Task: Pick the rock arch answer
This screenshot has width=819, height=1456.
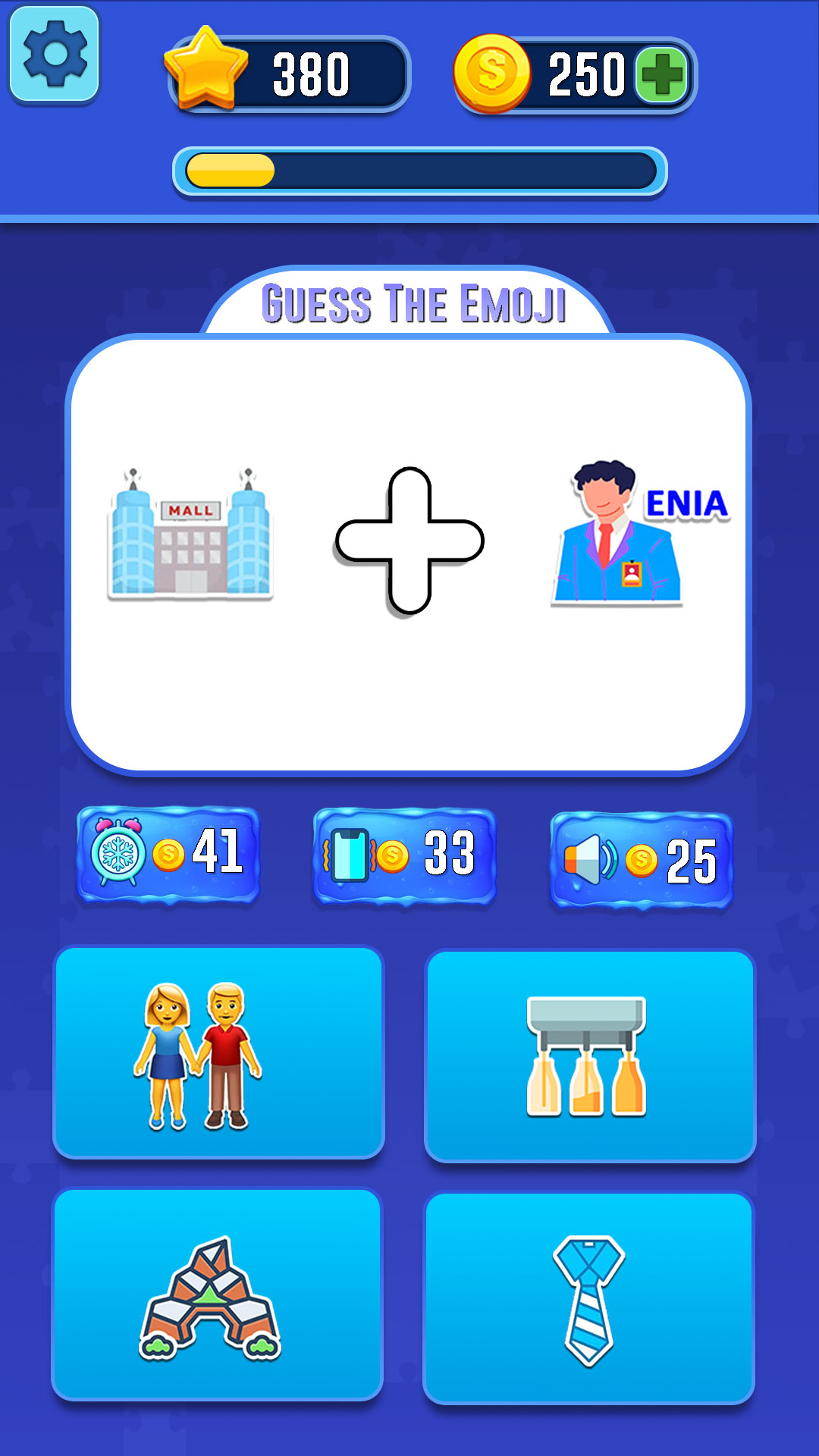Action: [217, 1294]
